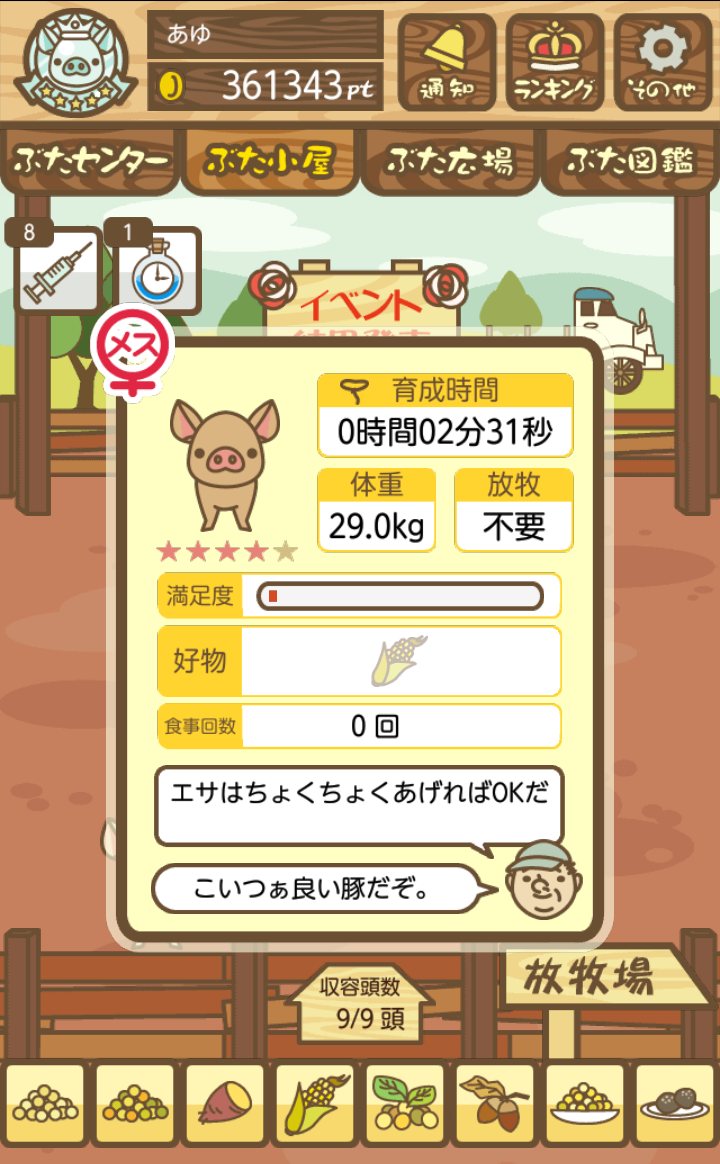The height and width of the screenshot is (1164, 720).
Task: Open the player profile pig badge
Action: pos(78,63)
